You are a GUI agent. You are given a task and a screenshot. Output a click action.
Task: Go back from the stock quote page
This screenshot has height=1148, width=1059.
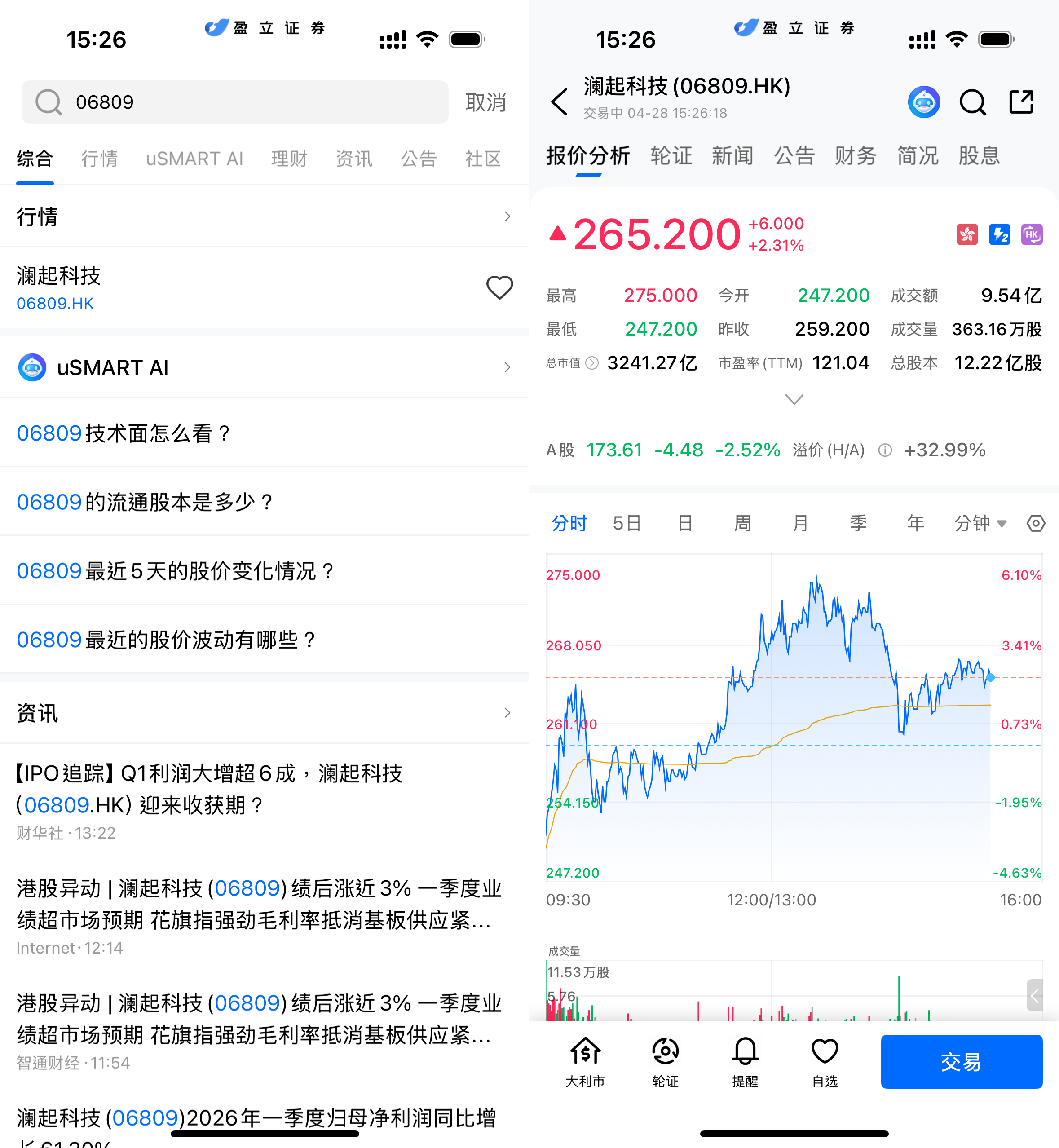coord(559,102)
